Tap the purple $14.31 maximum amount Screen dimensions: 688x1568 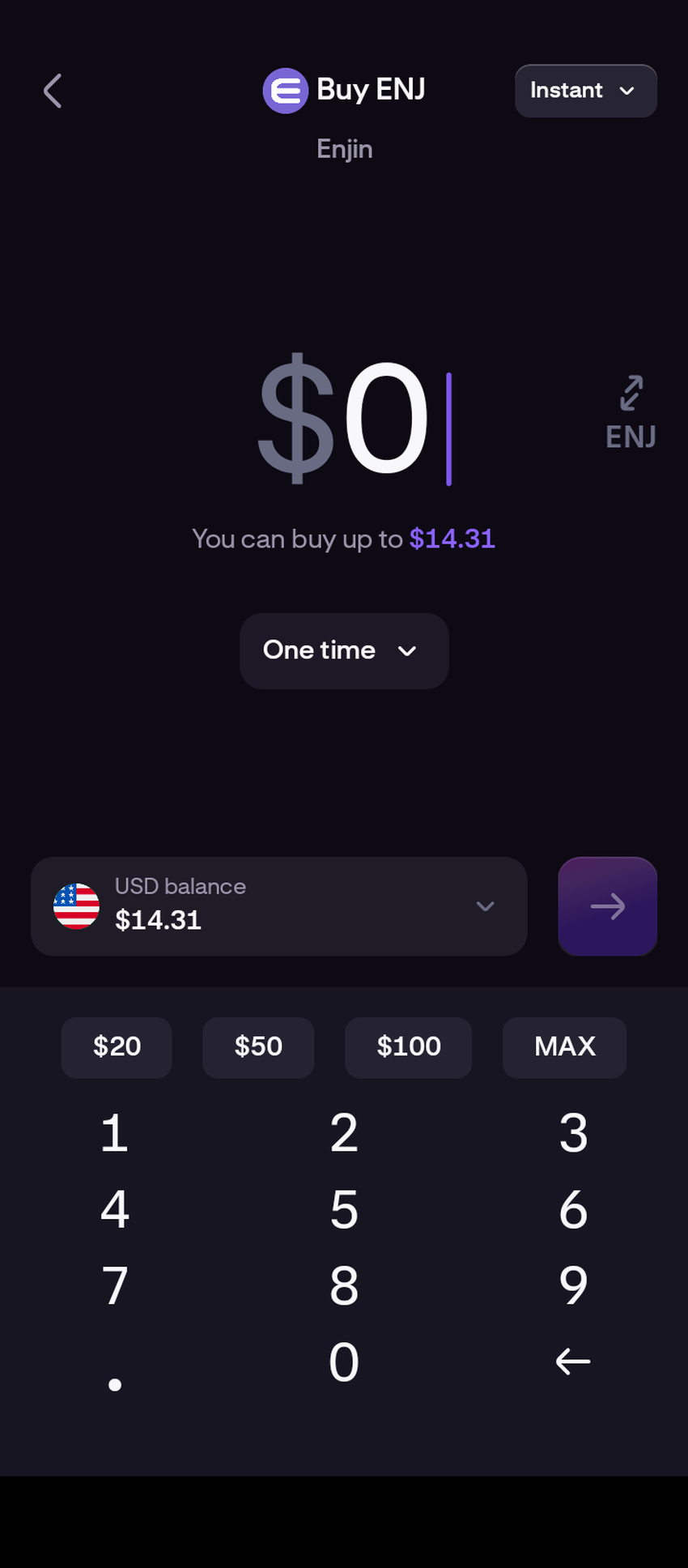pyautogui.click(x=452, y=539)
